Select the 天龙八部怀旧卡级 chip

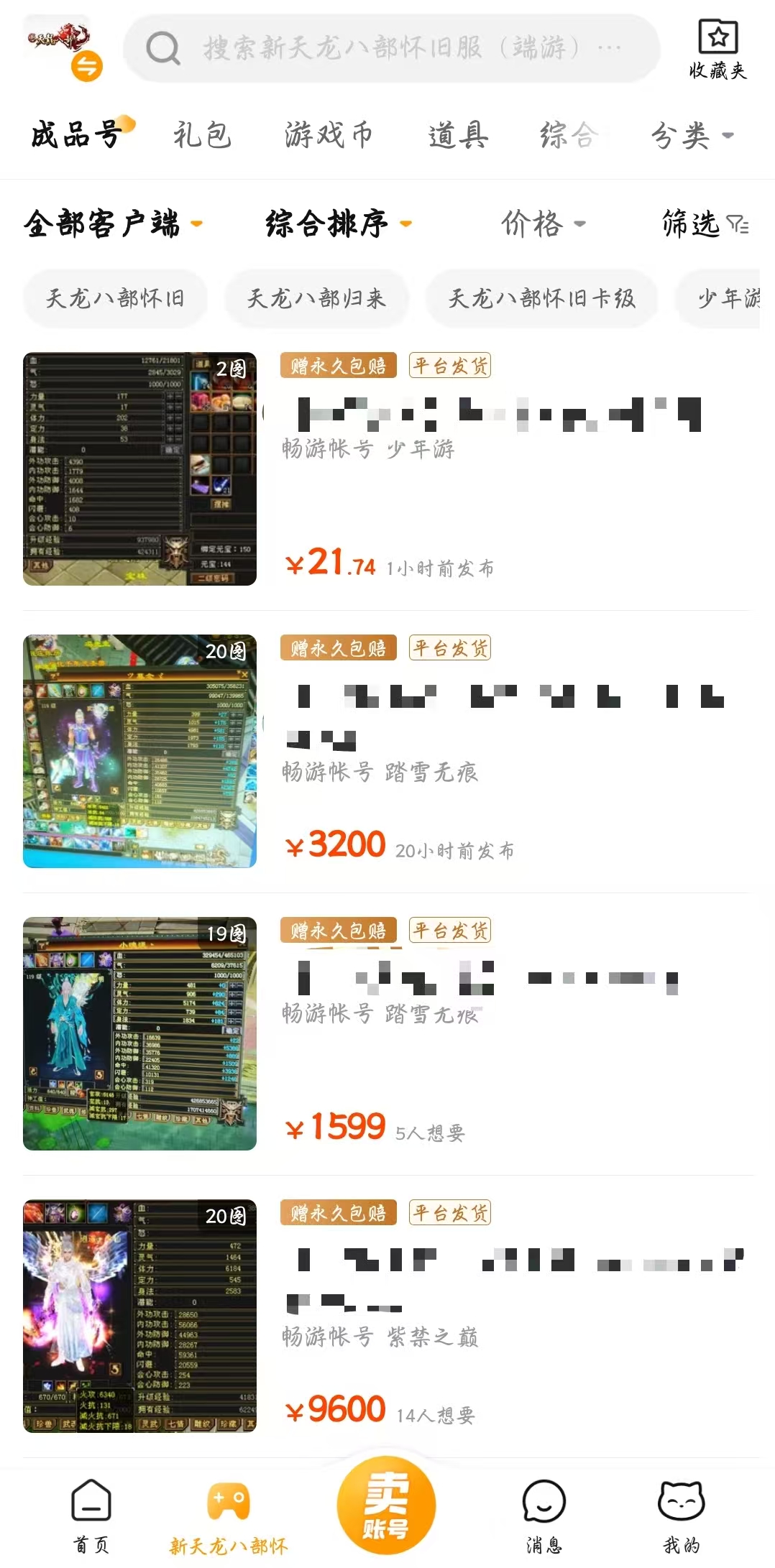click(x=541, y=298)
